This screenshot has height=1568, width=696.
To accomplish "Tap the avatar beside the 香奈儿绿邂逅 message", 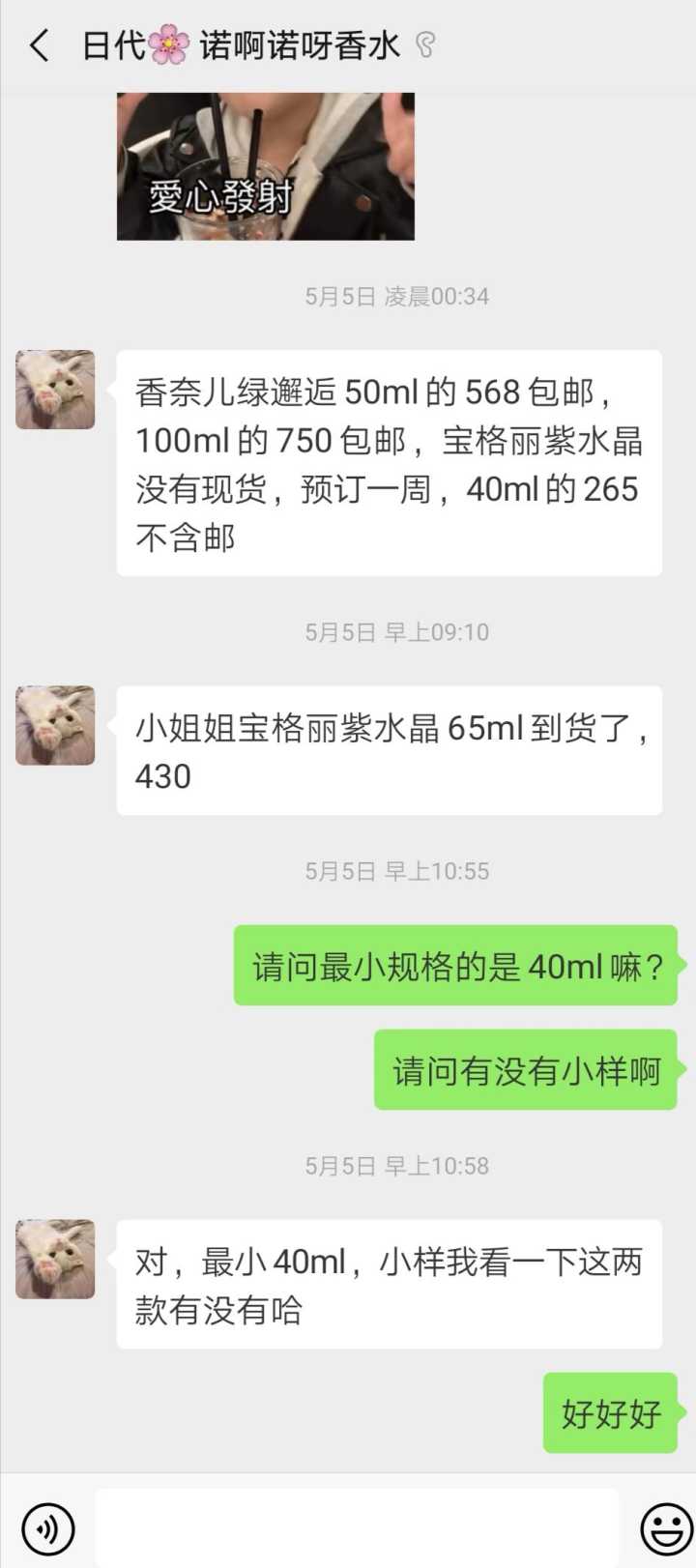I will (x=55, y=390).
